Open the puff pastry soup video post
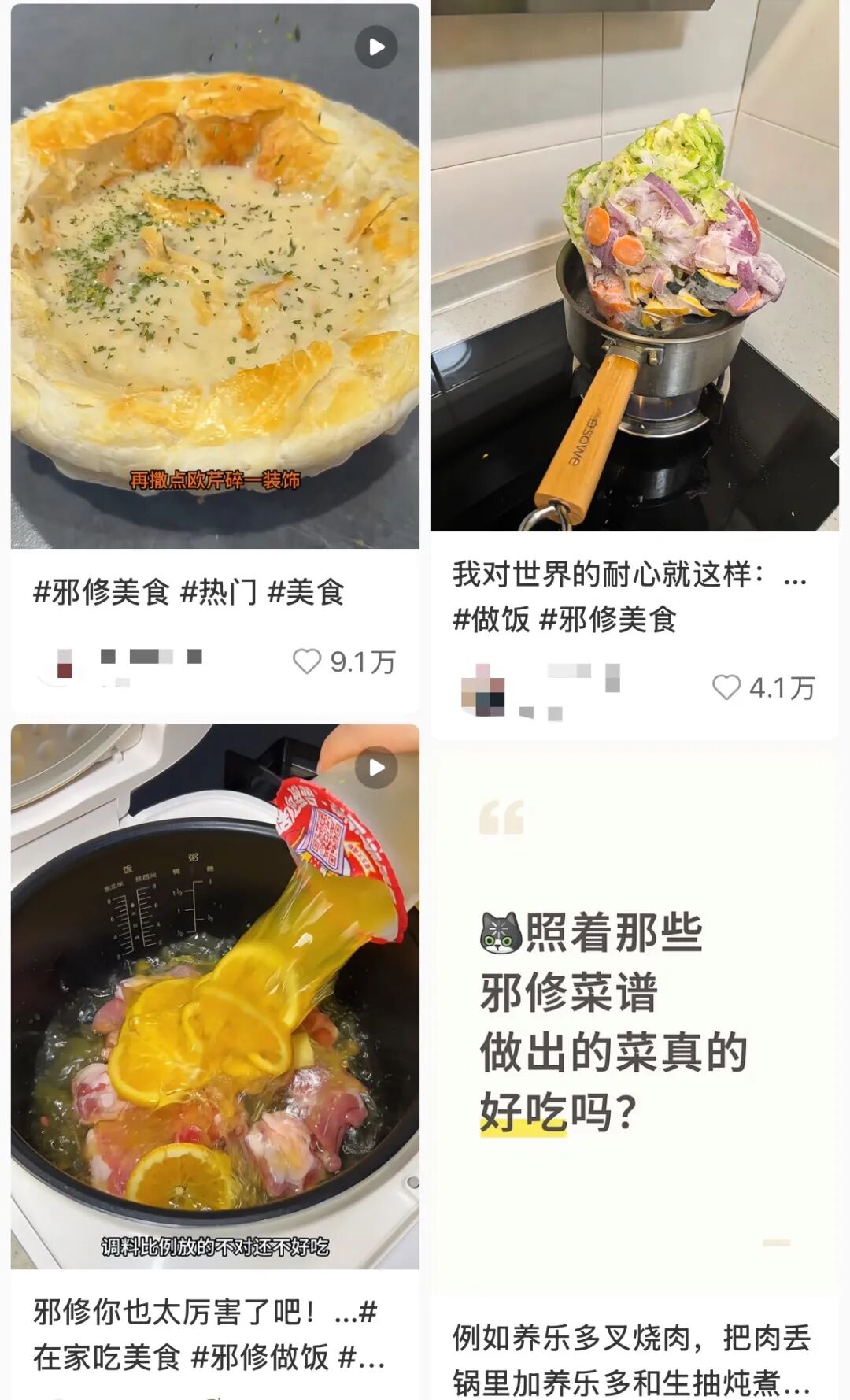The height and width of the screenshot is (1400, 850). [x=215, y=276]
